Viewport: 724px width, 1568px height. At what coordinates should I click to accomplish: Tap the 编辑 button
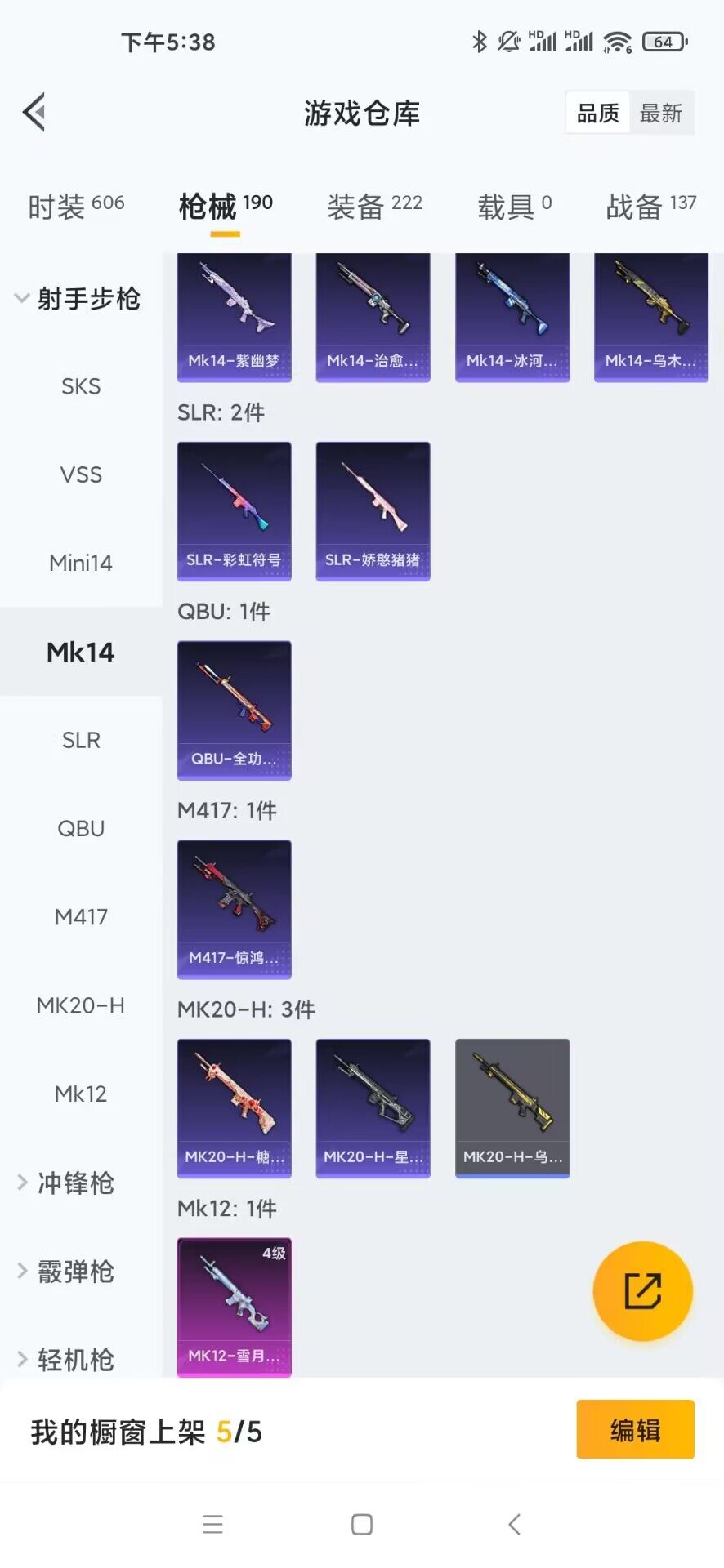pyautogui.click(x=635, y=1429)
